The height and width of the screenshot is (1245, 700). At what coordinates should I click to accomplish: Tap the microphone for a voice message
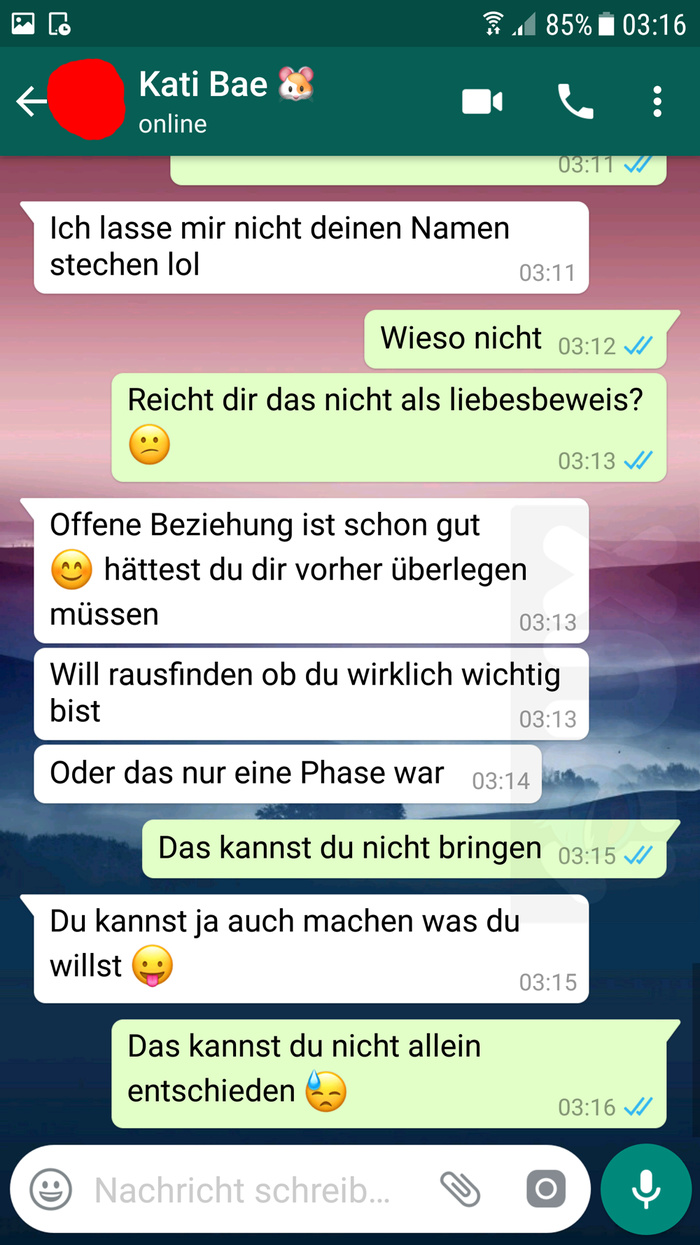coord(646,1190)
